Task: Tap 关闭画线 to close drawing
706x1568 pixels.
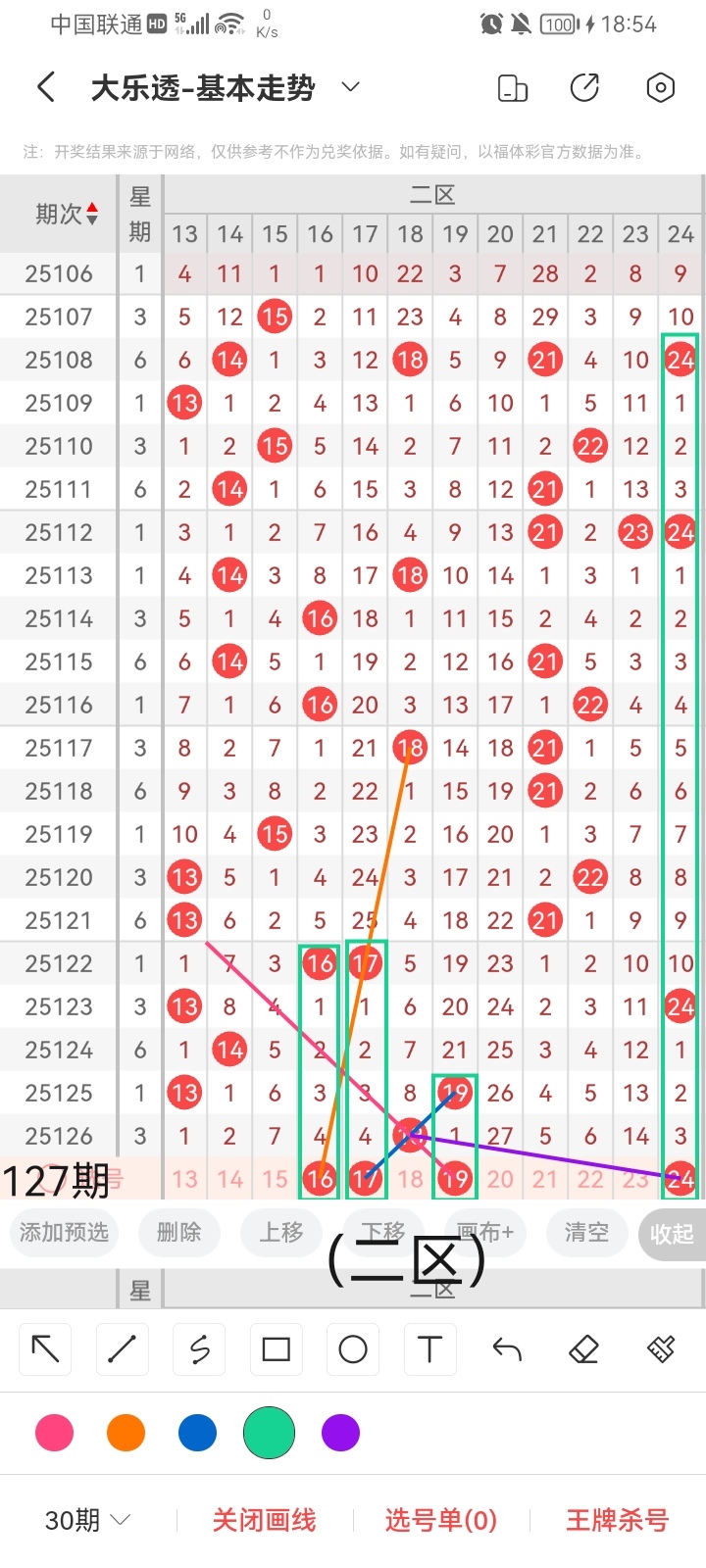Action: click(x=264, y=1520)
